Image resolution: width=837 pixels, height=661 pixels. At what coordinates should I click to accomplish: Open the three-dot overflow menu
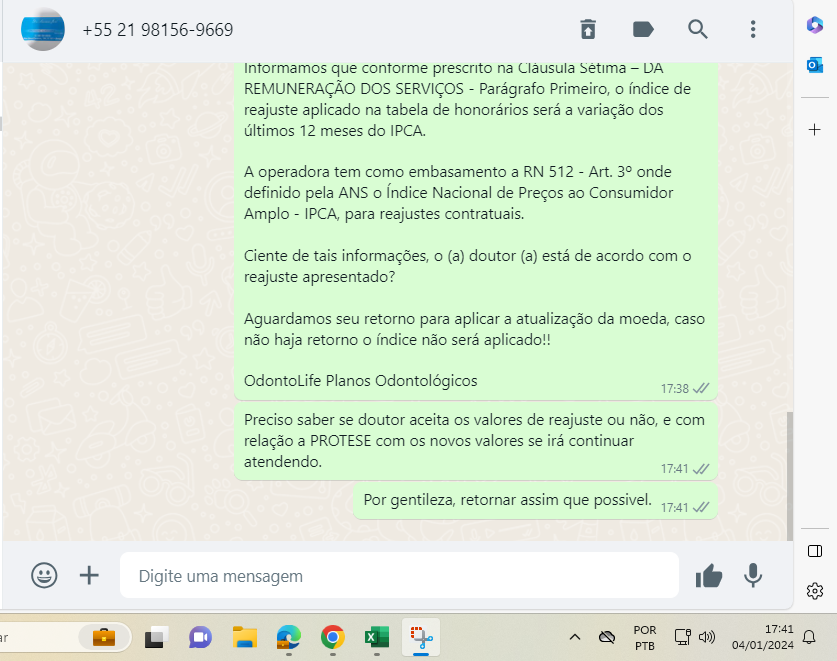[x=753, y=30]
